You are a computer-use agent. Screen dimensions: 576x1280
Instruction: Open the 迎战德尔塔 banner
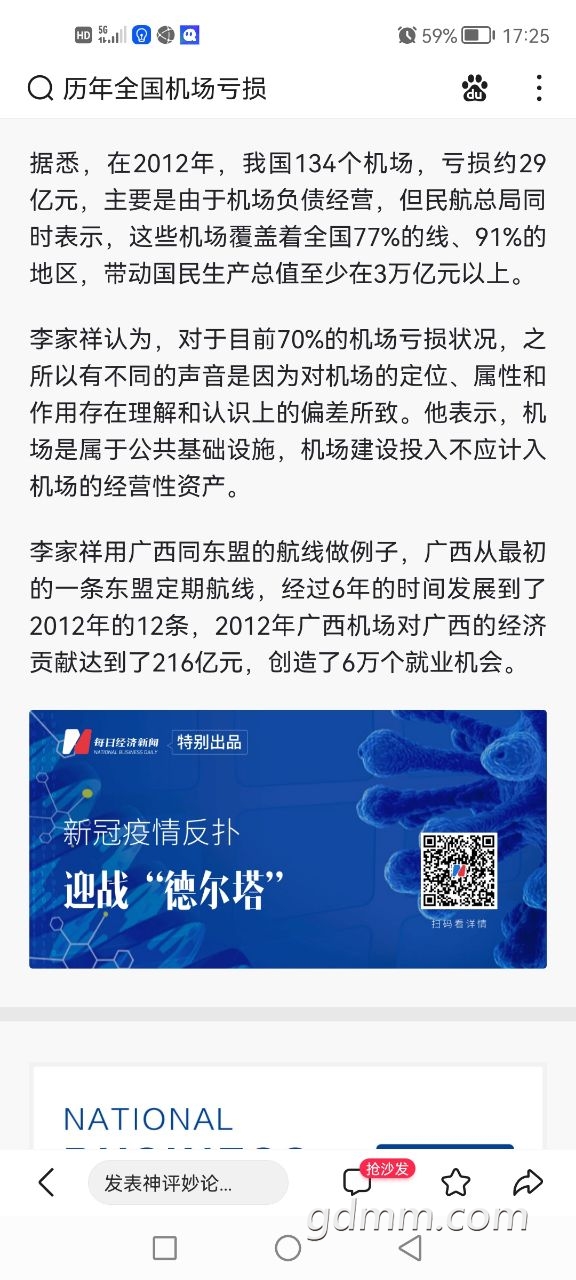(288, 839)
